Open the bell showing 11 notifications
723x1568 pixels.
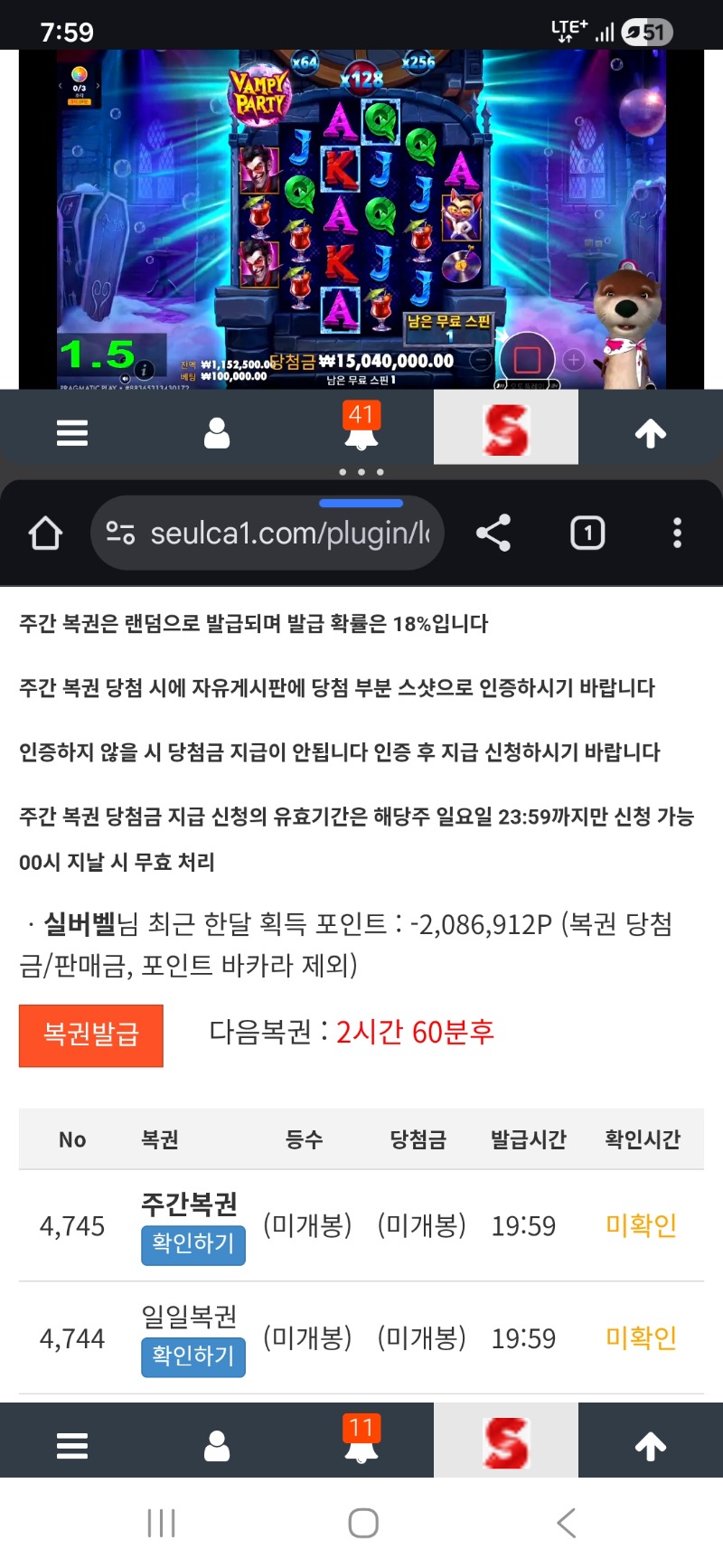361,1442
